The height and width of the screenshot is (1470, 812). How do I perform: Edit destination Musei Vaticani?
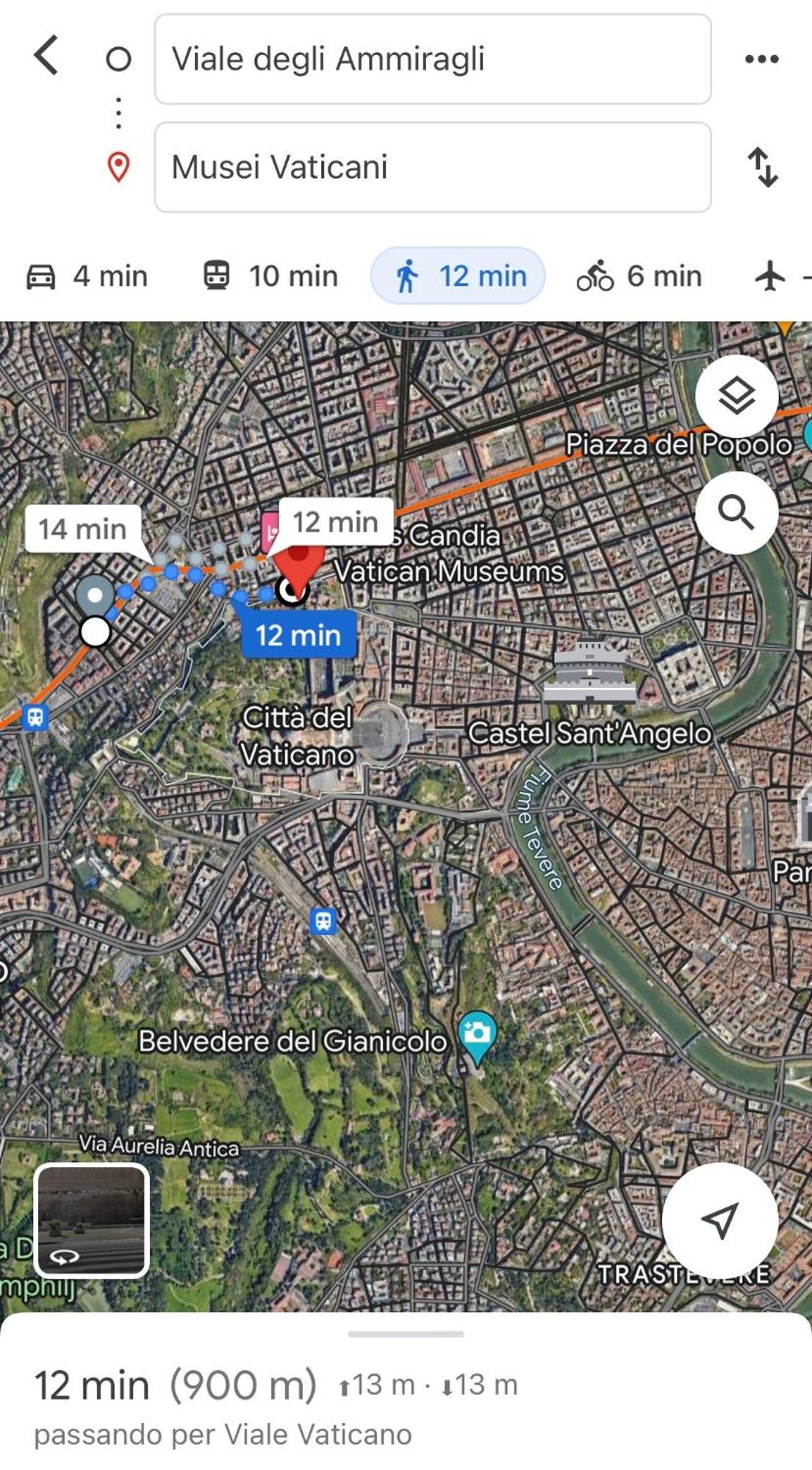pyautogui.click(x=432, y=168)
